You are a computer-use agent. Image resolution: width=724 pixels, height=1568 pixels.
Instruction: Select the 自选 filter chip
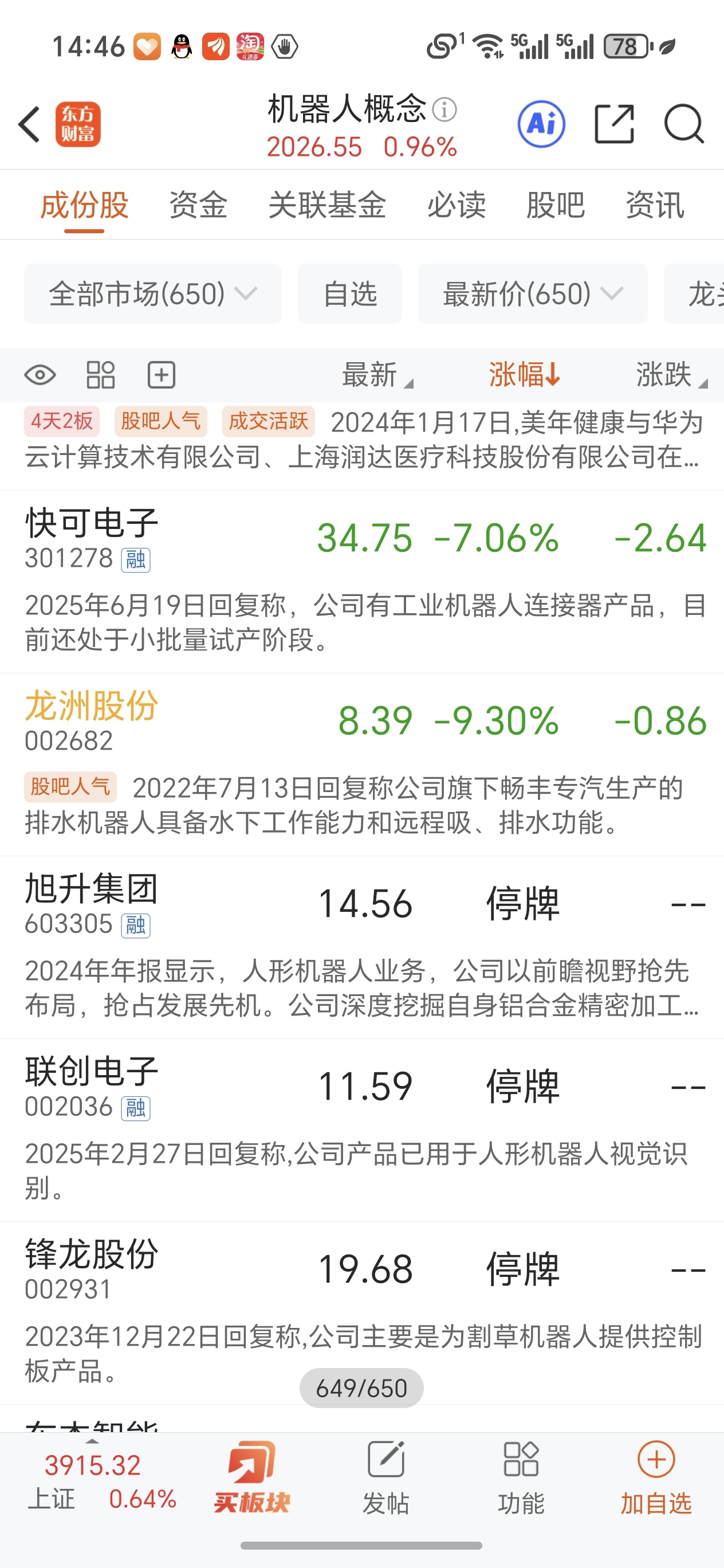[x=350, y=293]
